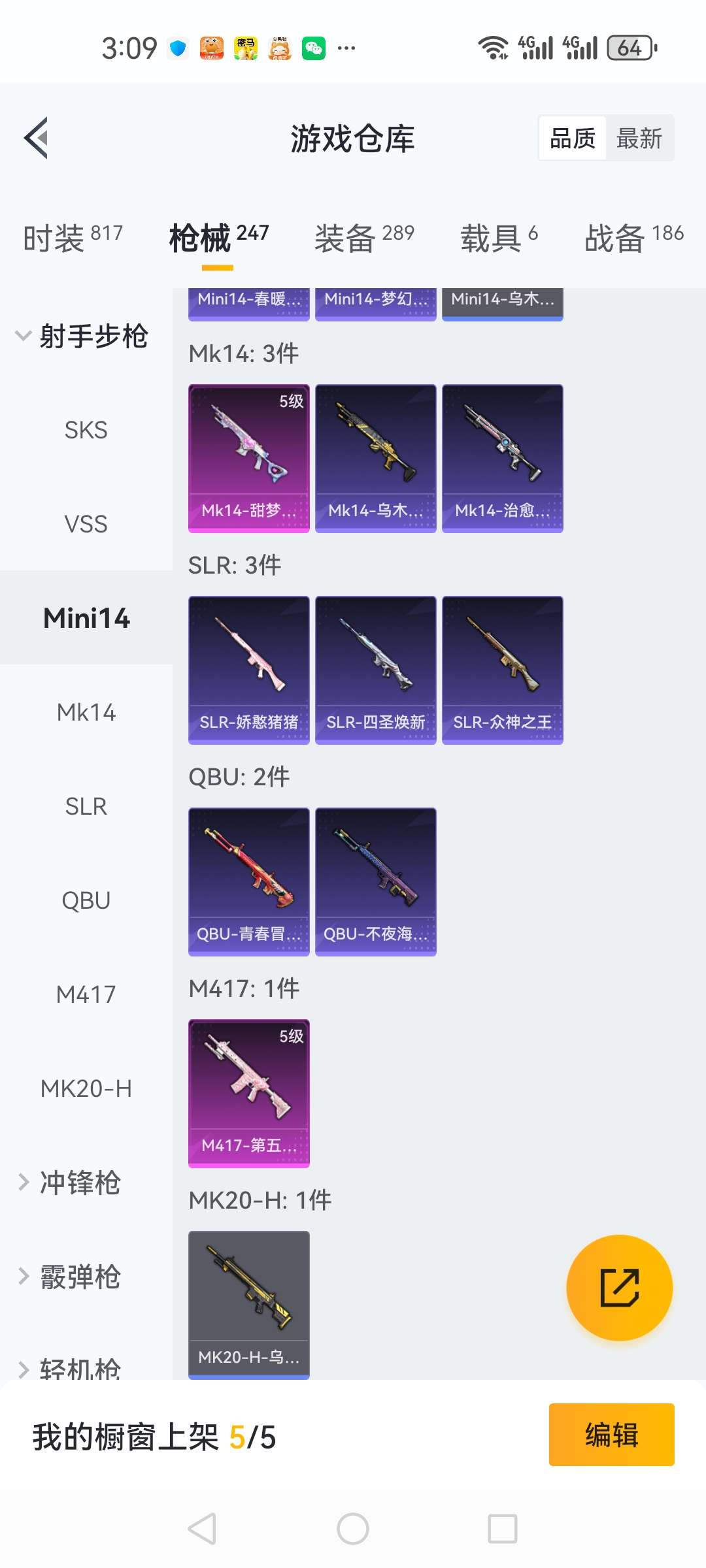Open the QBU-青春冒 skin card
Image resolution: width=706 pixels, height=1568 pixels.
[248, 881]
